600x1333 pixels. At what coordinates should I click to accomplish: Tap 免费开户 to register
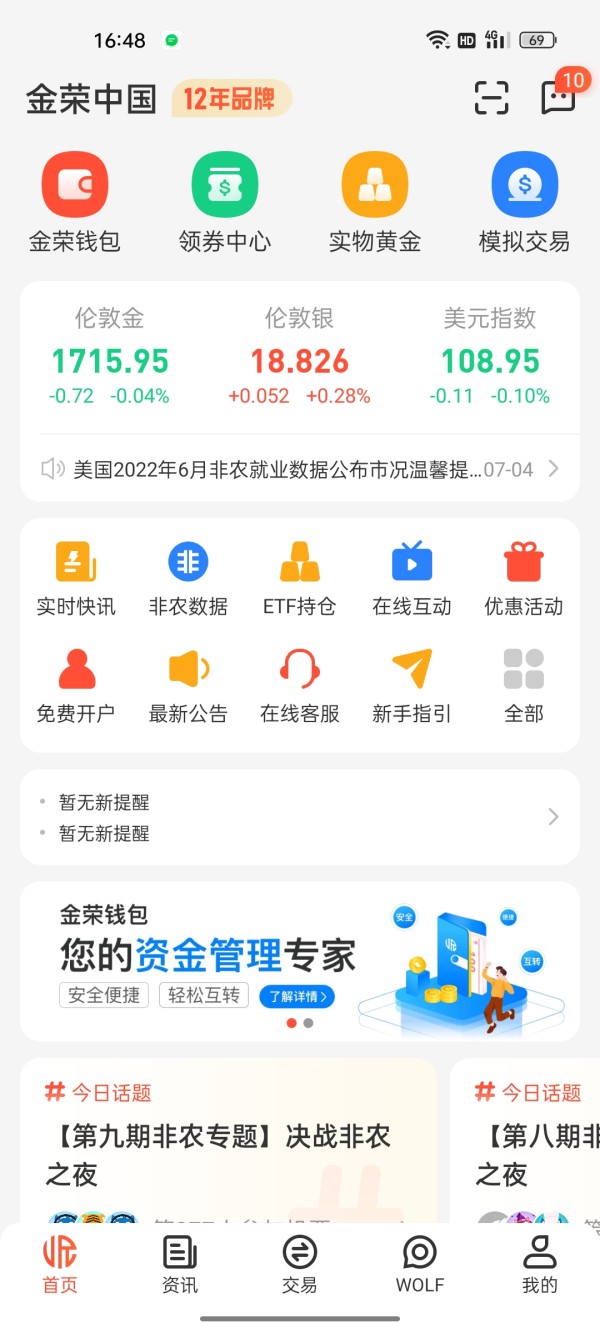[76, 686]
